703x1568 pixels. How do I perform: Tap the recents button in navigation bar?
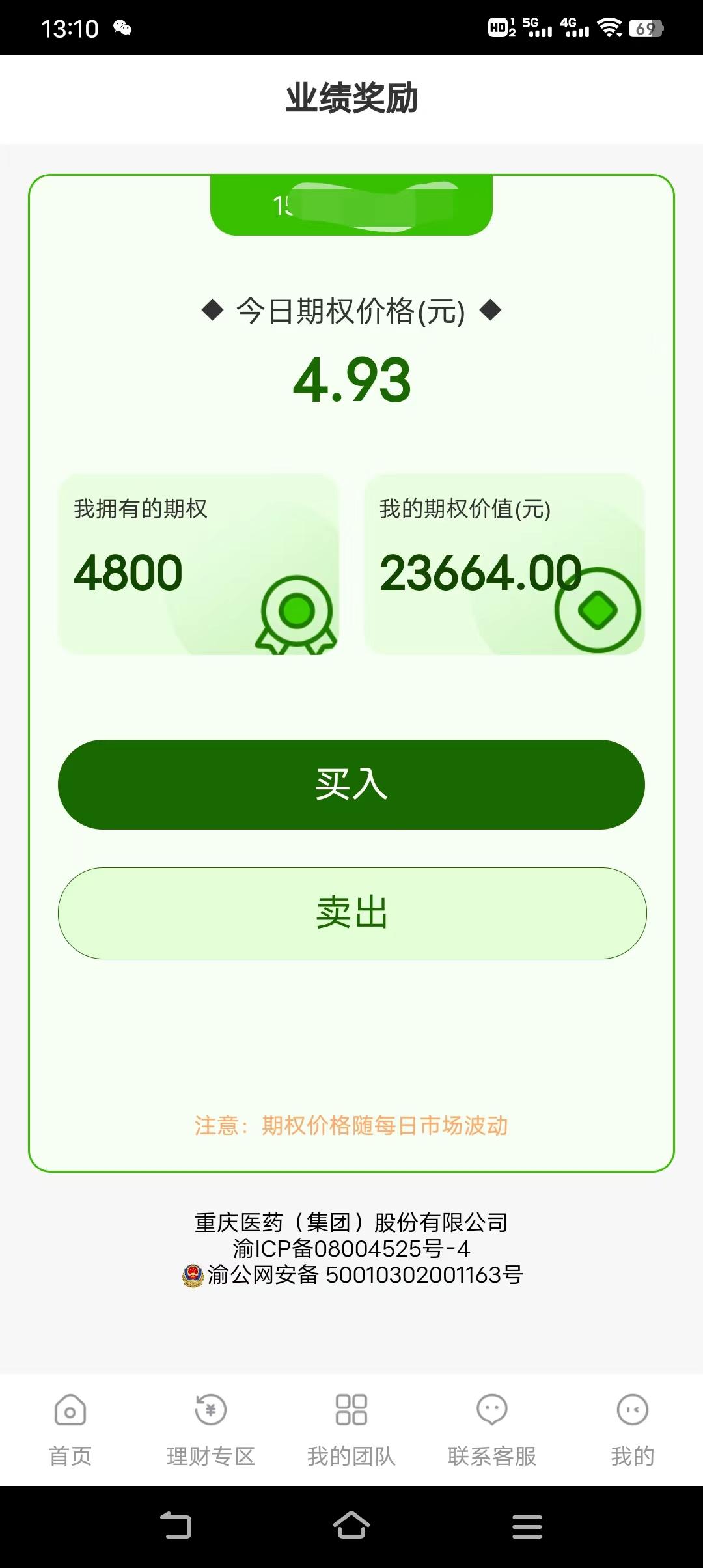click(527, 1527)
